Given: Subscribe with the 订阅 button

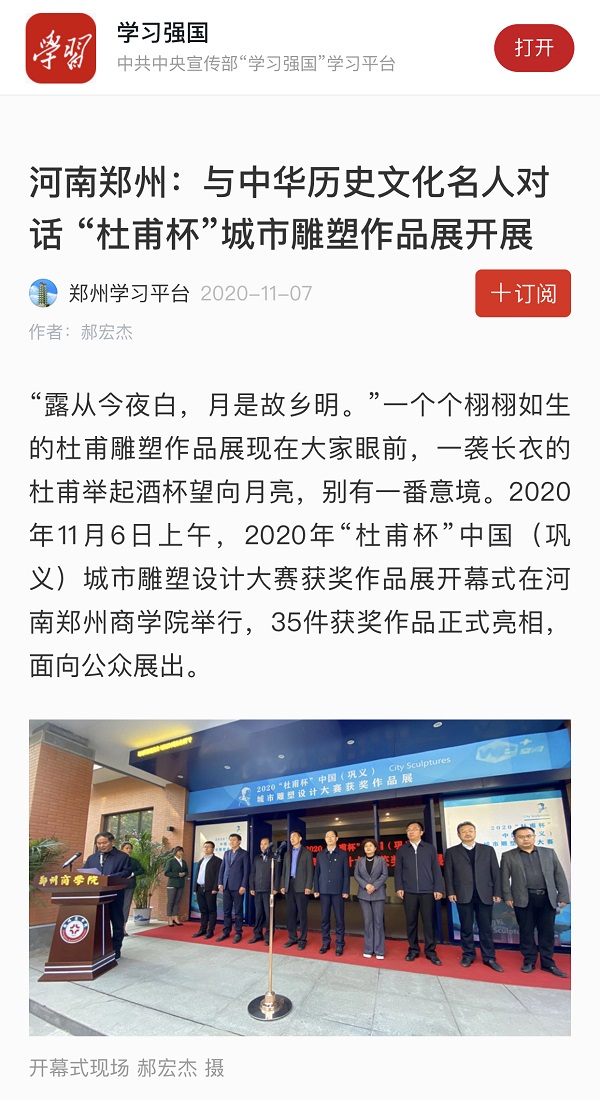Looking at the screenshot, I should 523,293.
